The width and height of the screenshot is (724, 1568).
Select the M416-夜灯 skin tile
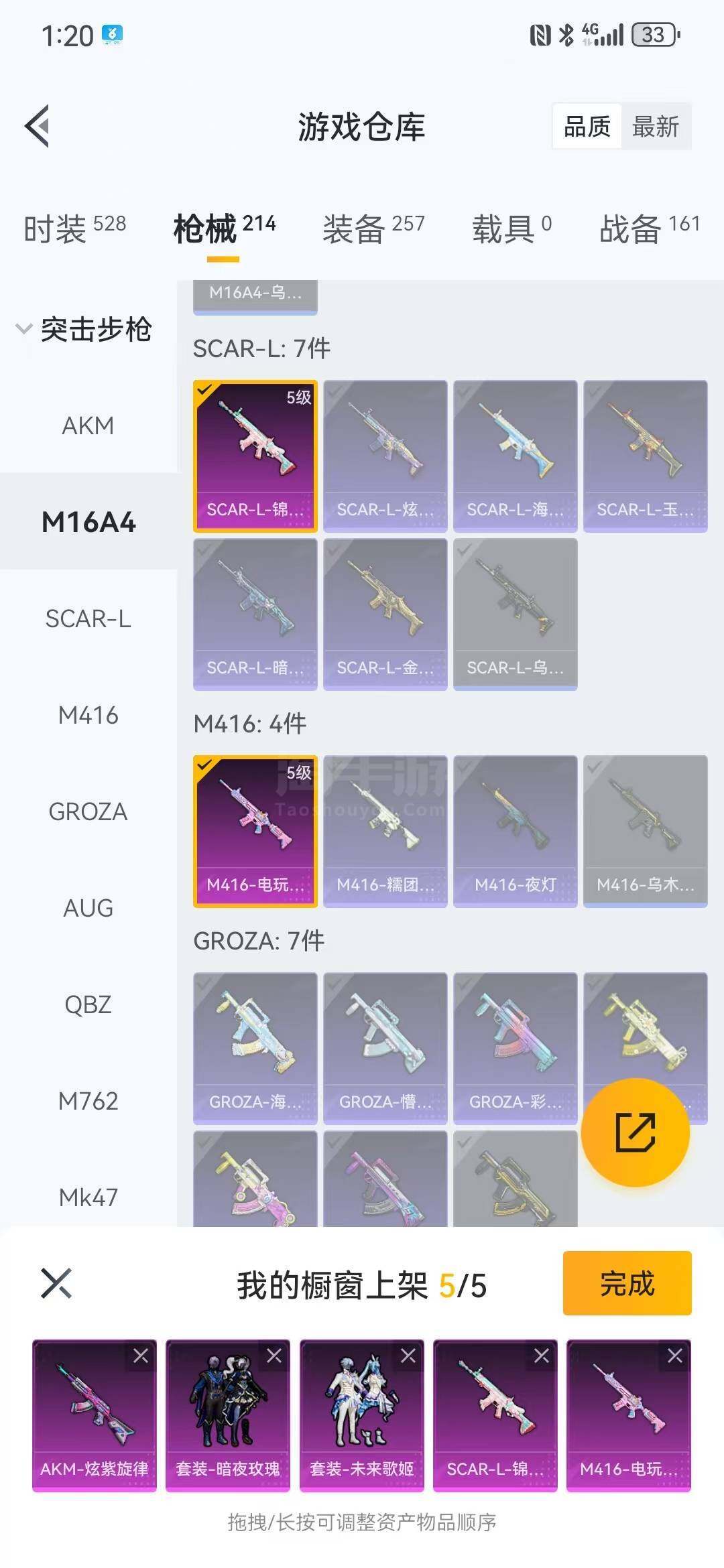pyautogui.click(x=516, y=832)
